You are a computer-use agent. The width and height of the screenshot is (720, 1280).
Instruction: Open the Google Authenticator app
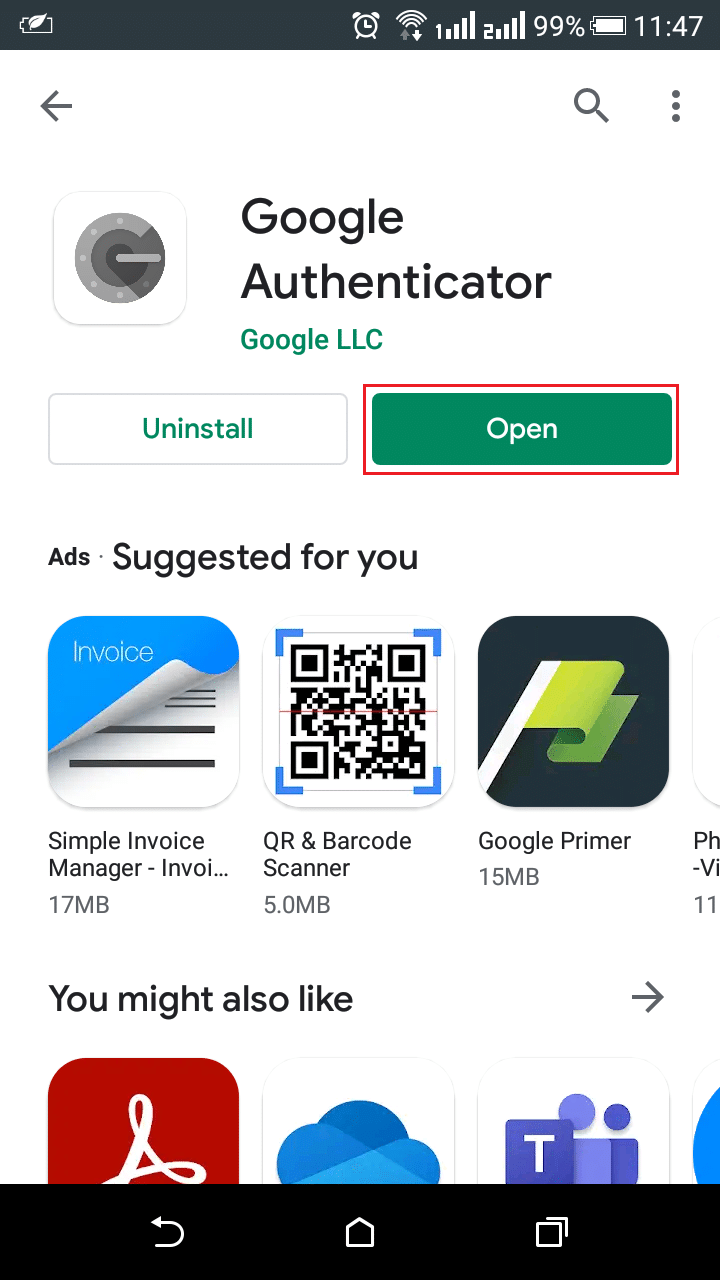point(522,429)
